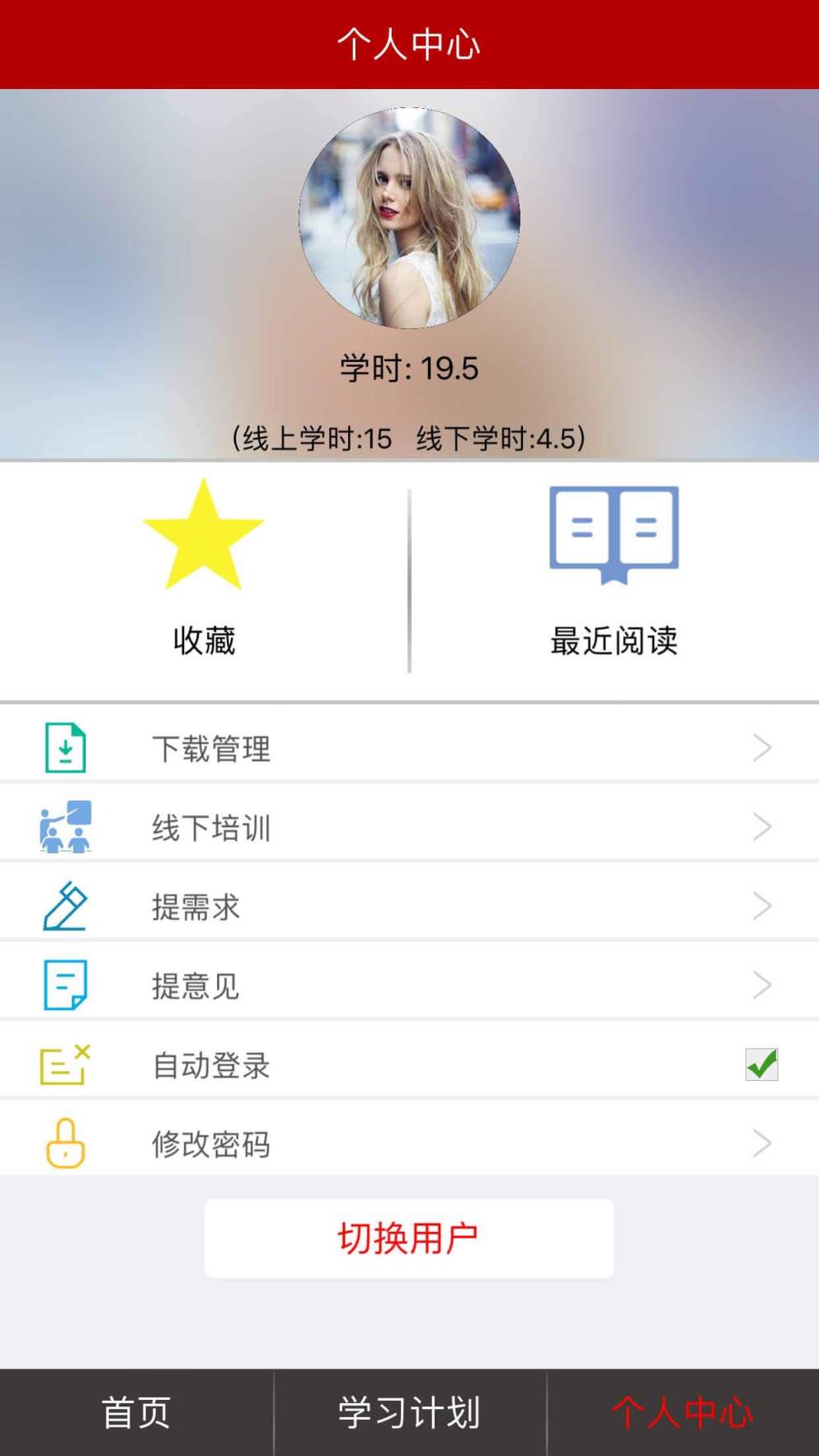Select the yellow lock icon beside 修改密码
The height and width of the screenshot is (1456, 819).
coord(64,1143)
